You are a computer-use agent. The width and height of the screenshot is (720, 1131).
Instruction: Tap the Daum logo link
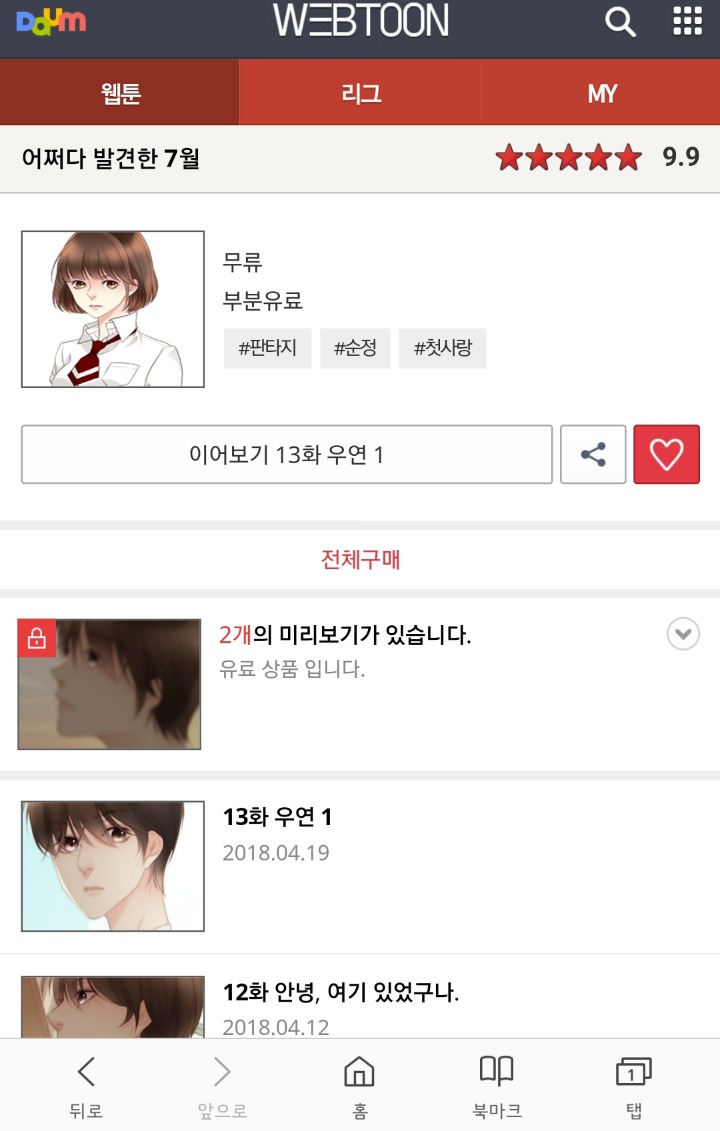(x=52, y=21)
